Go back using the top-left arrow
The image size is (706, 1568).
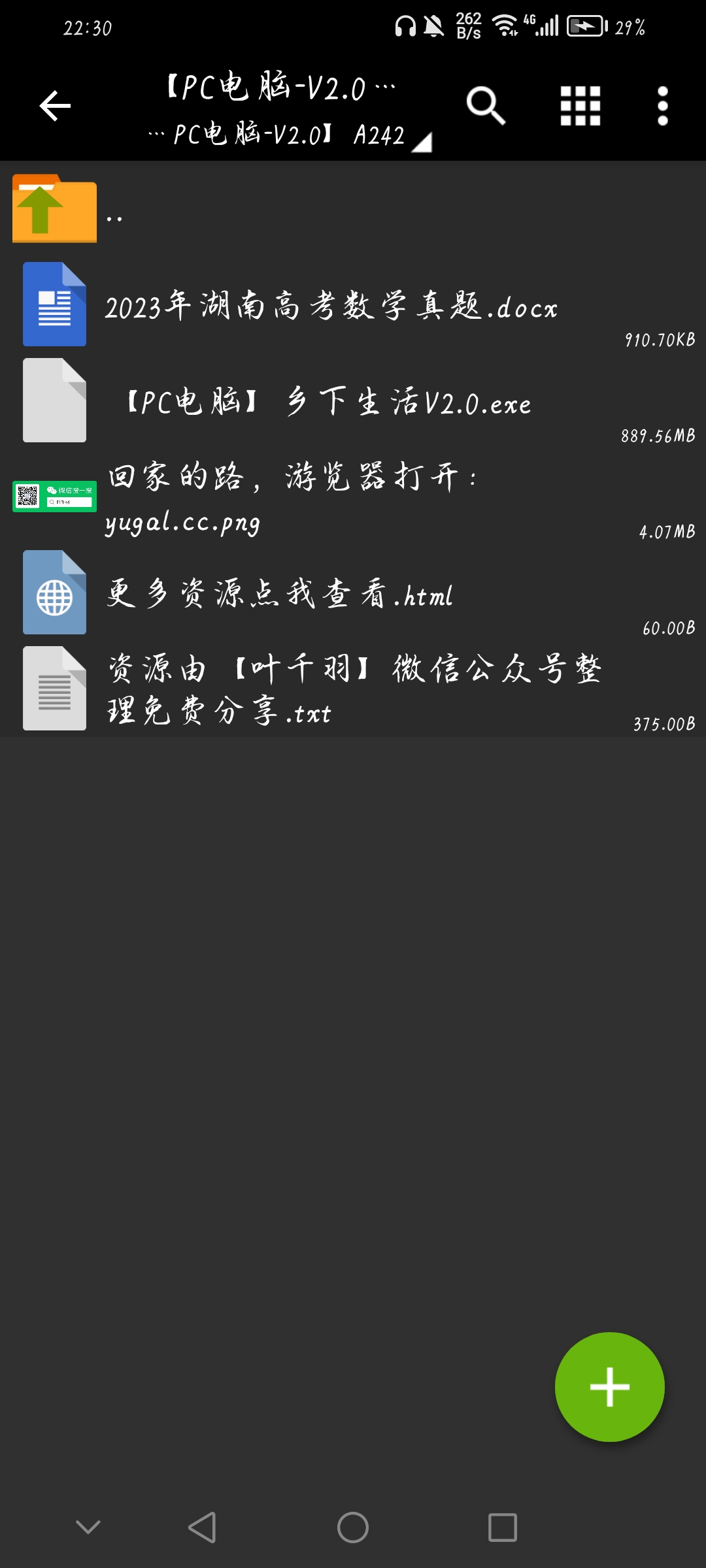[55, 106]
